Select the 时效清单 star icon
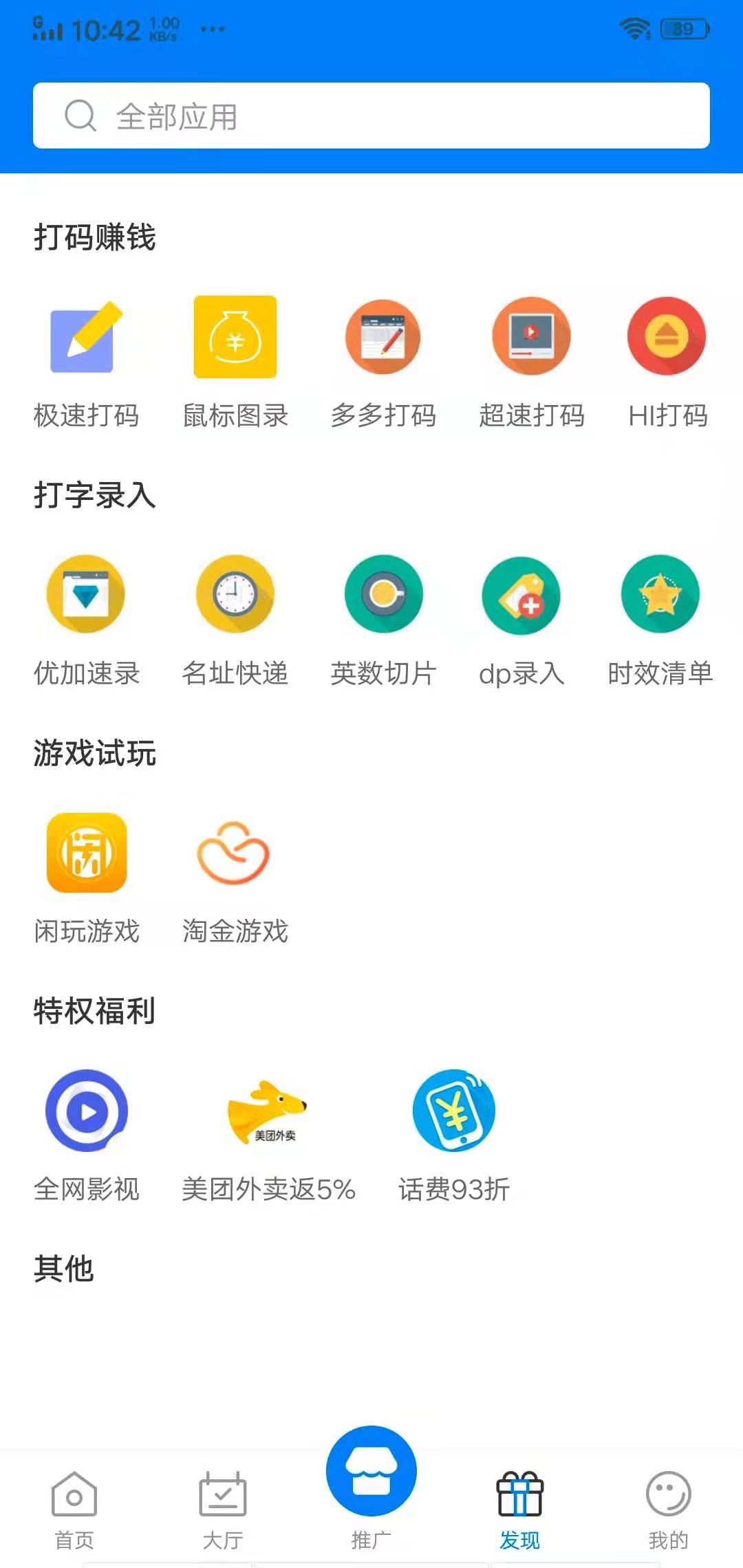 tap(659, 595)
